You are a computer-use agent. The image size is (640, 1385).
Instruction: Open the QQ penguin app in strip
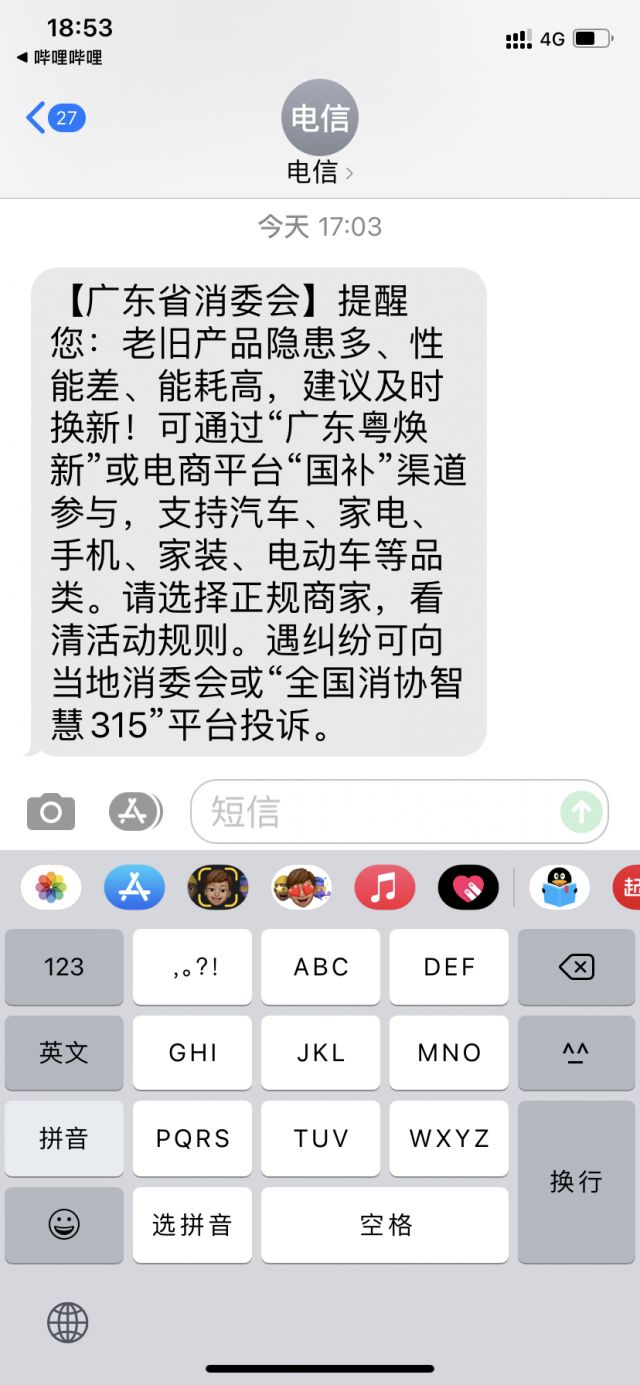[x=559, y=887]
